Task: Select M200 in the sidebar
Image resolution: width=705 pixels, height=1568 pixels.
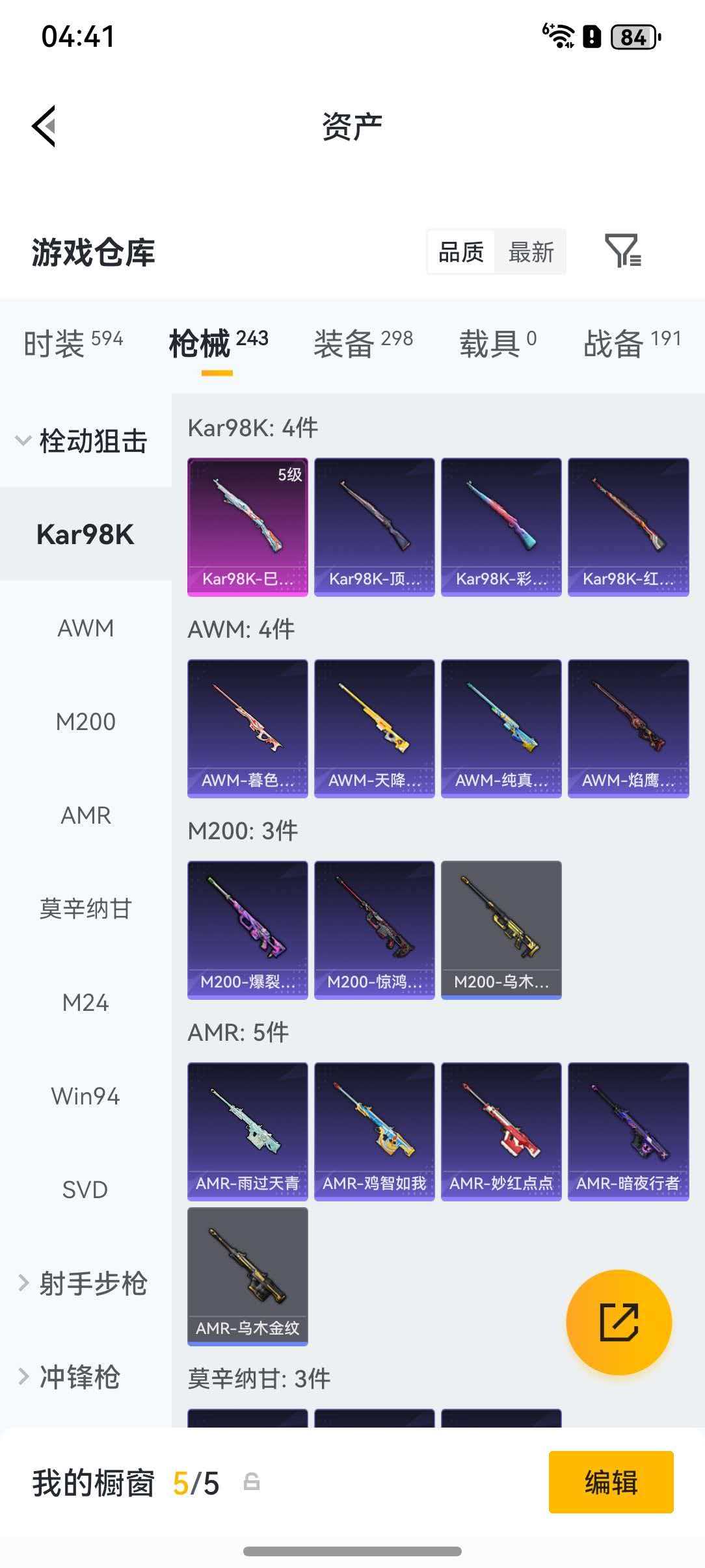Action: [x=85, y=722]
